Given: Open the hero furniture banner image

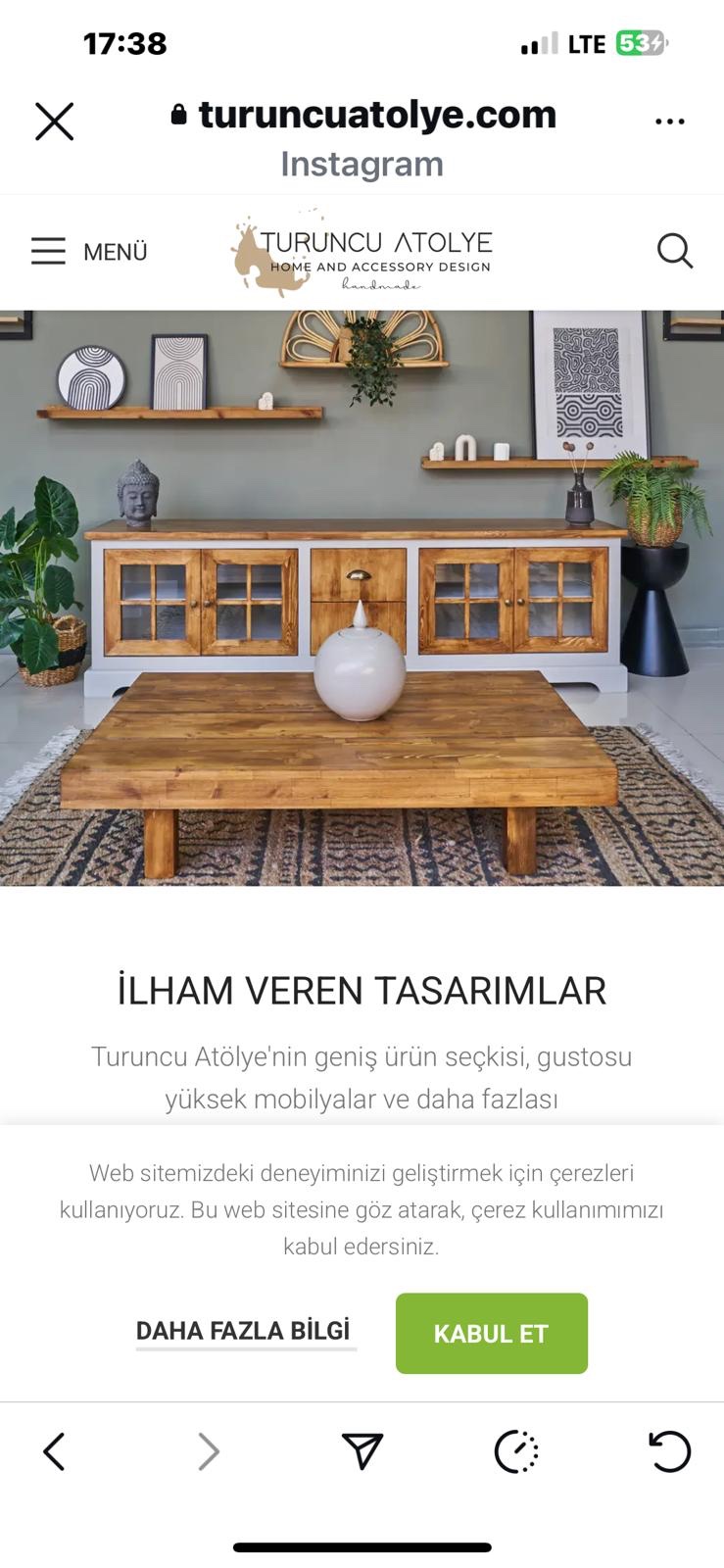Looking at the screenshot, I should 362,598.
